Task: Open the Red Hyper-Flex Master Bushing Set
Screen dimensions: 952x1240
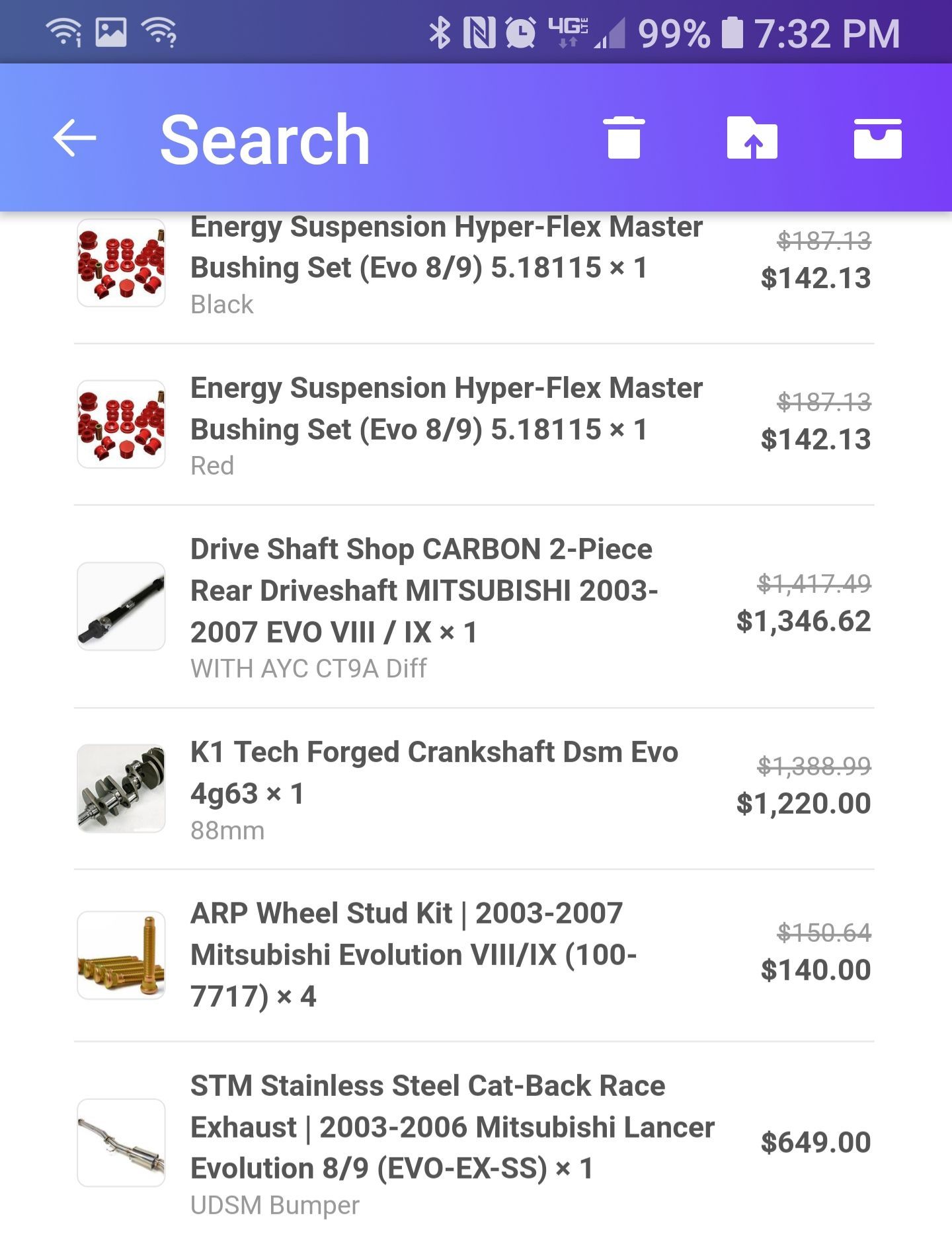Action: pos(446,424)
